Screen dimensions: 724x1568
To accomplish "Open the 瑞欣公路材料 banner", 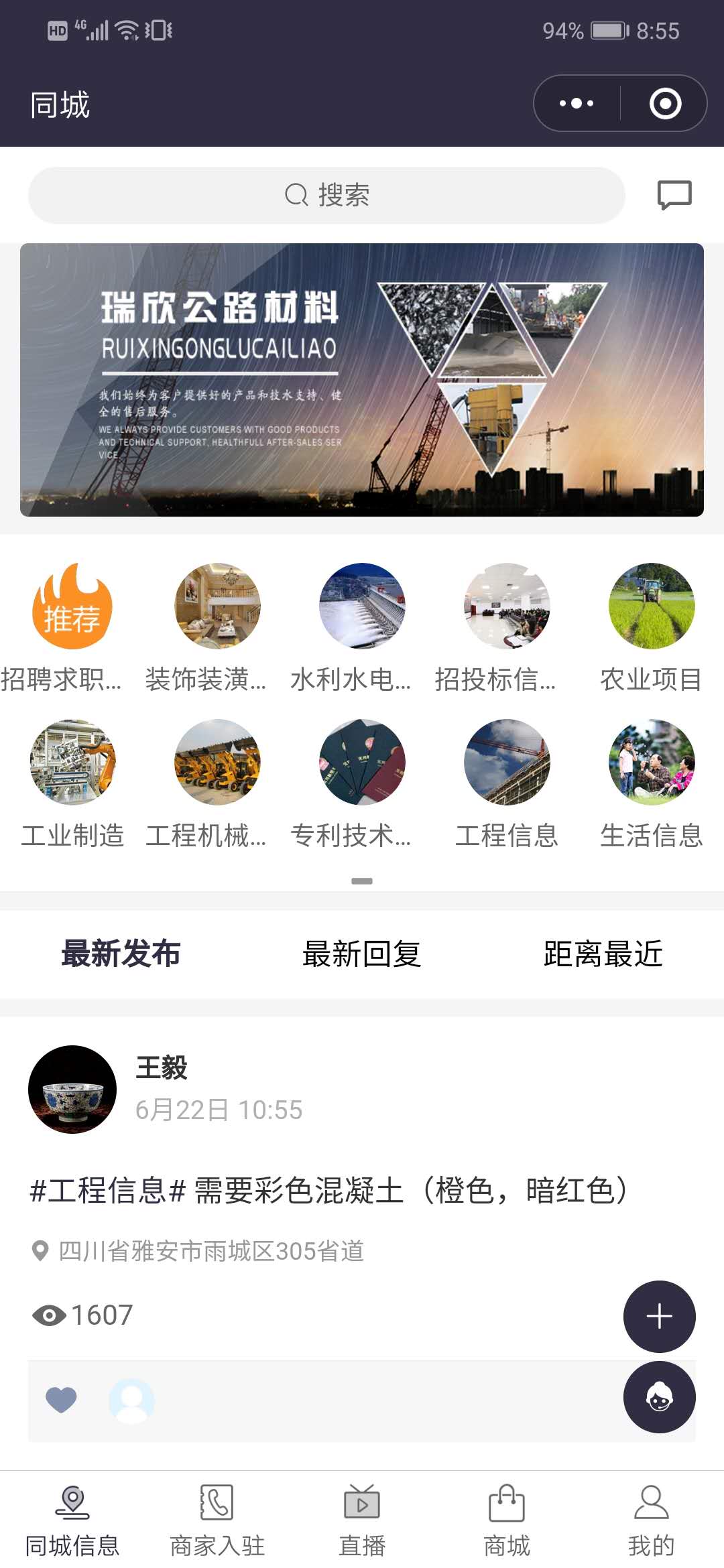I will tap(362, 379).
